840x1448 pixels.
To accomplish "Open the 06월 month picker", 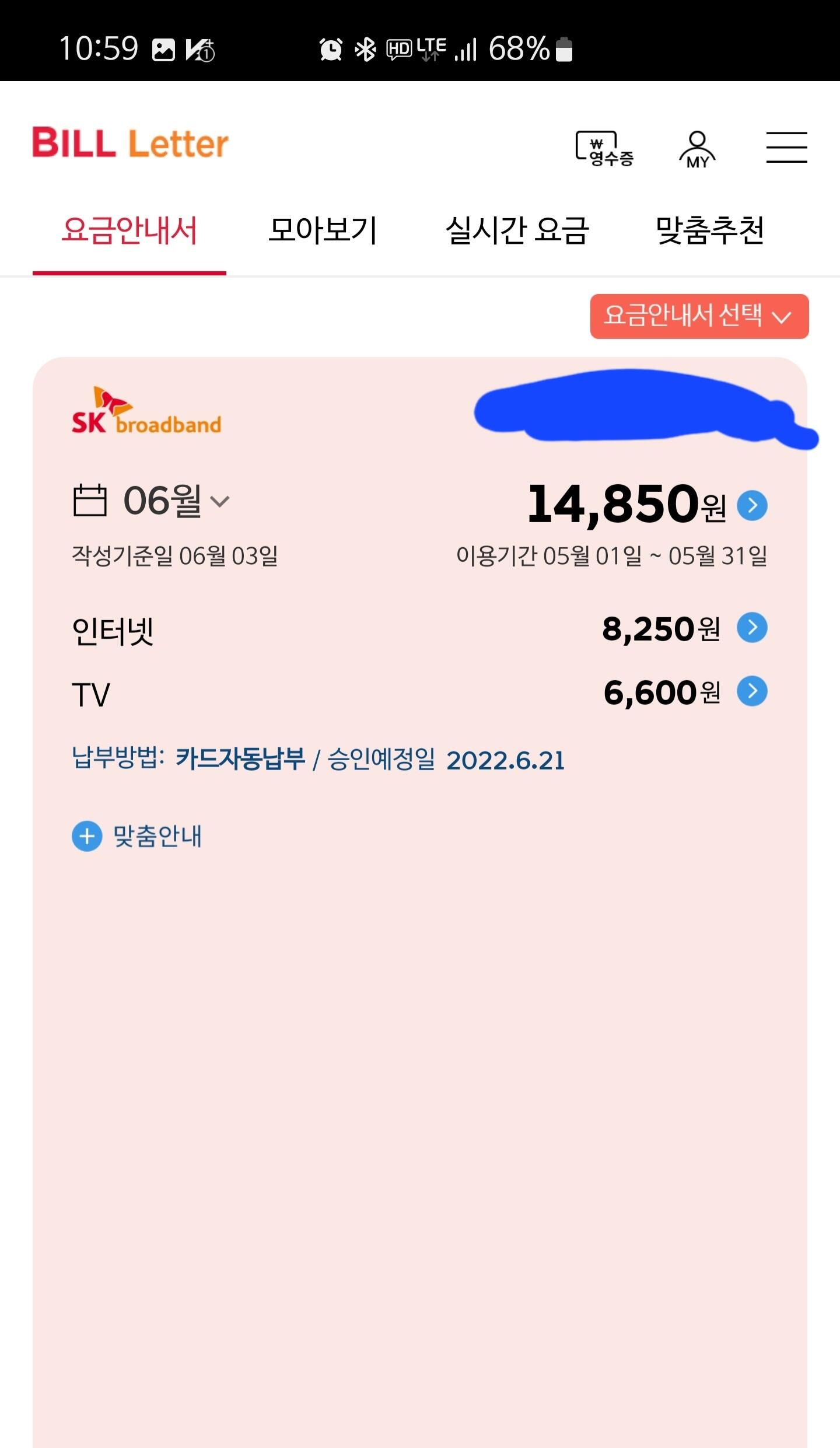I will (x=152, y=501).
